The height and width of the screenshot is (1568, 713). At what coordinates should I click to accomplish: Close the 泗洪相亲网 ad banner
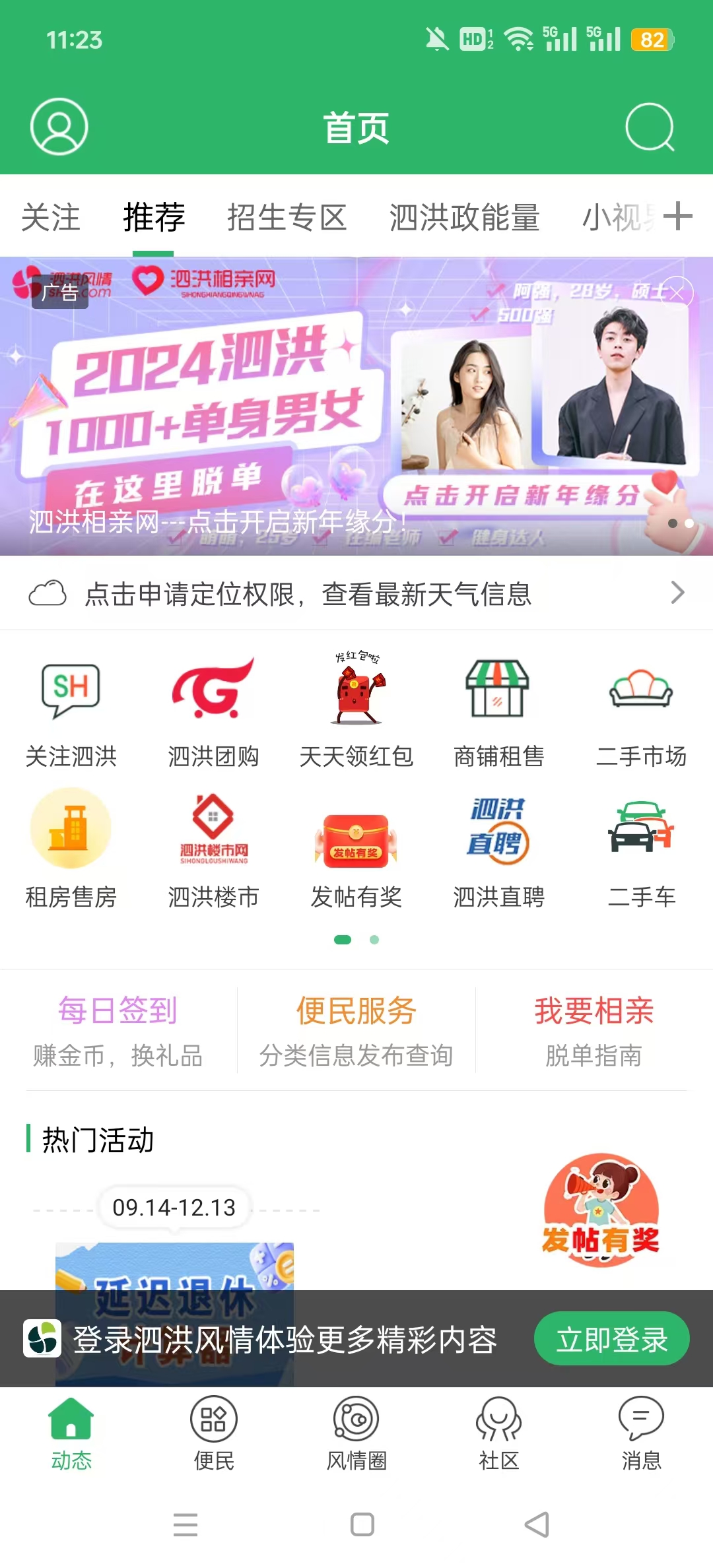(677, 293)
